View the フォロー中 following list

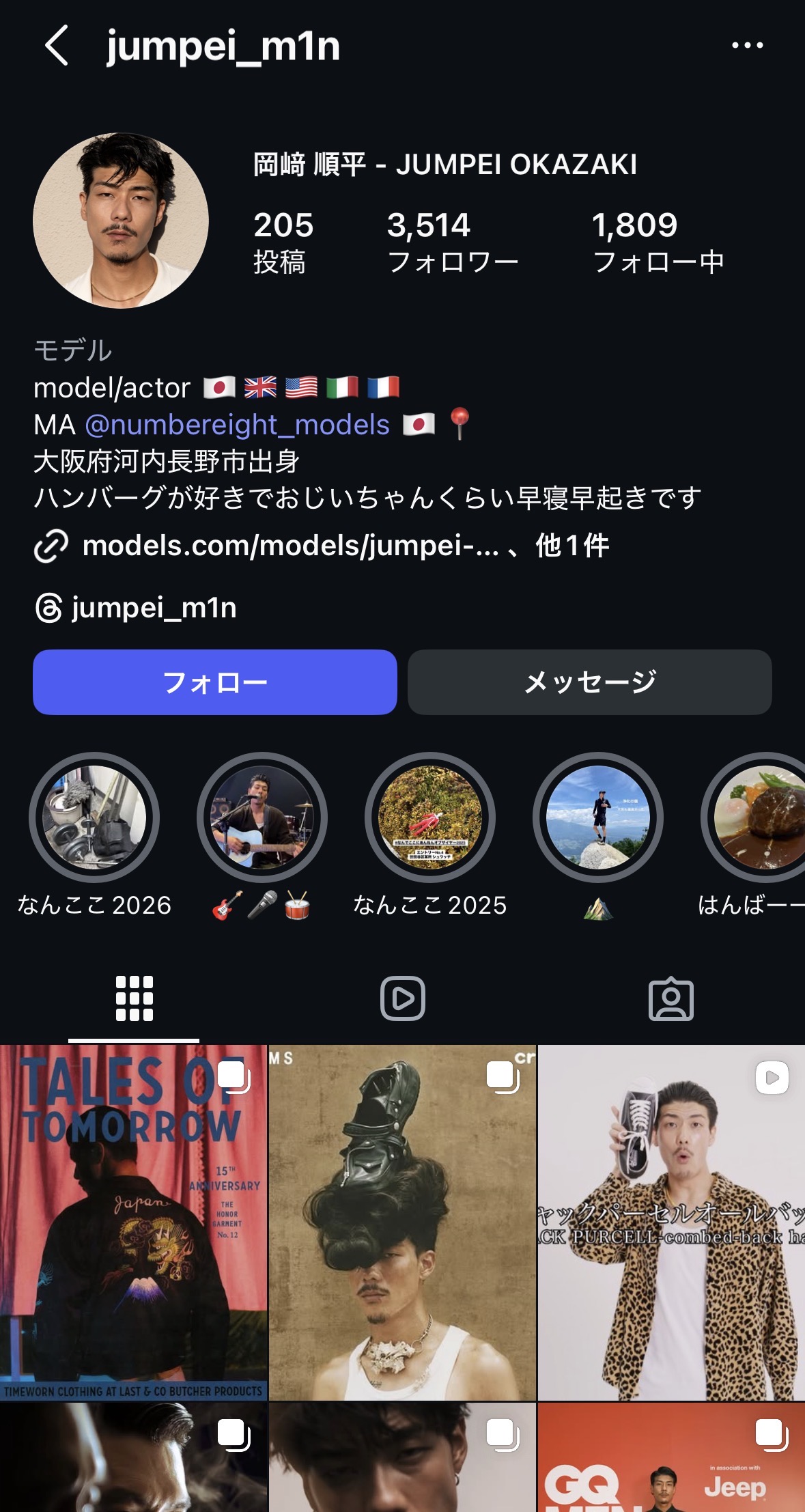(658, 242)
